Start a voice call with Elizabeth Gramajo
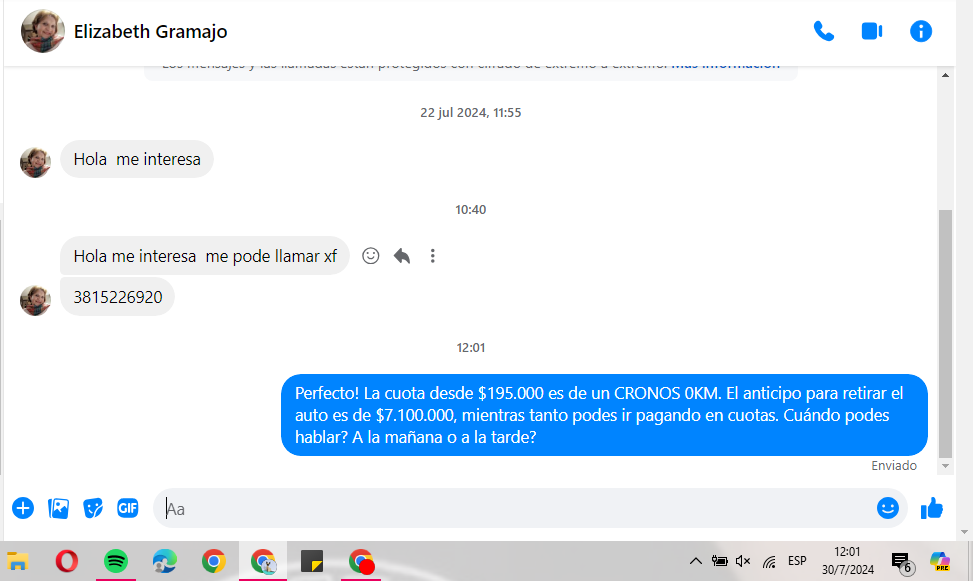Viewport: 973px width, 581px height. [x=824, y=31]
